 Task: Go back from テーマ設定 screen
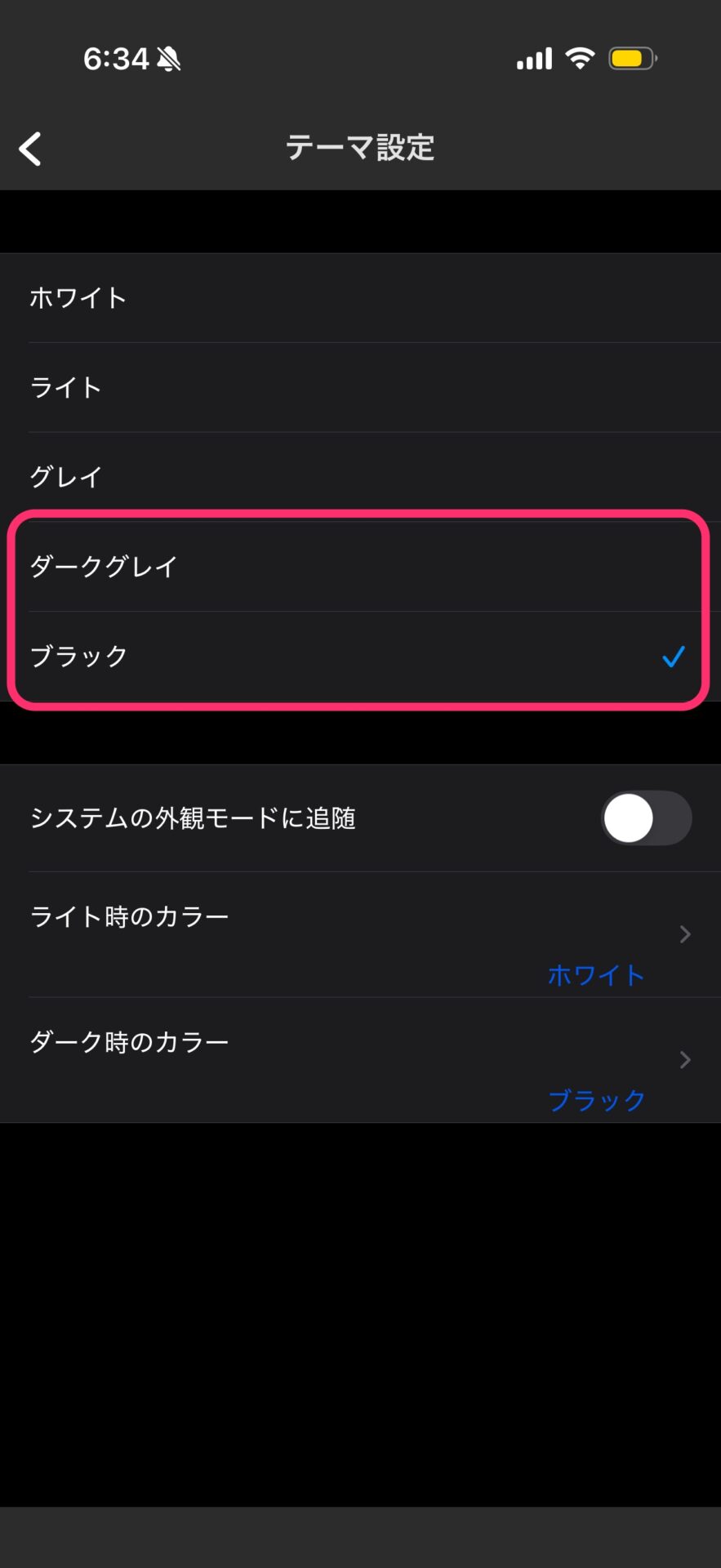(x=30, y=149)
